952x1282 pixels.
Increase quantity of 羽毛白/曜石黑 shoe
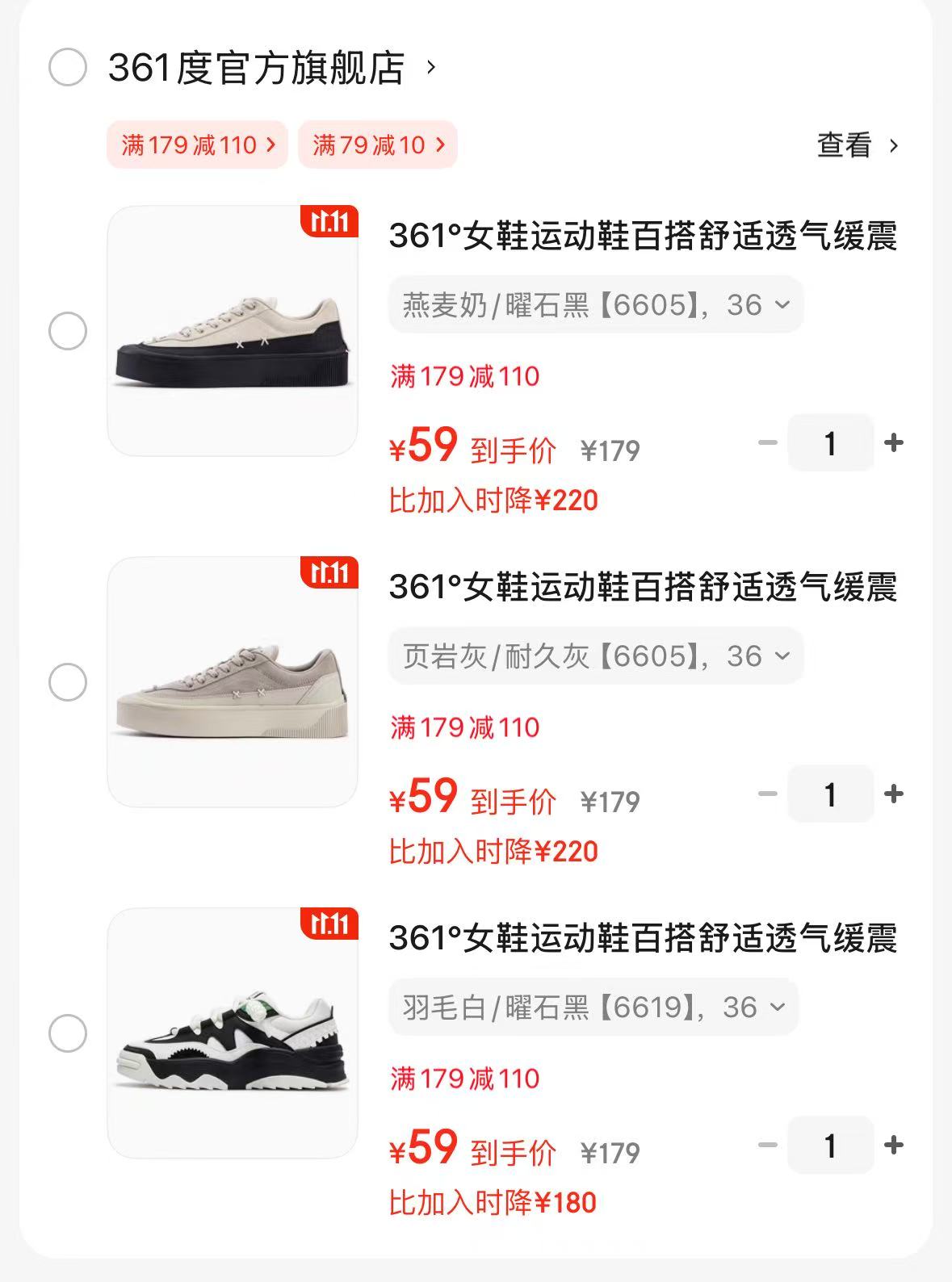(x=894, y=1145)
